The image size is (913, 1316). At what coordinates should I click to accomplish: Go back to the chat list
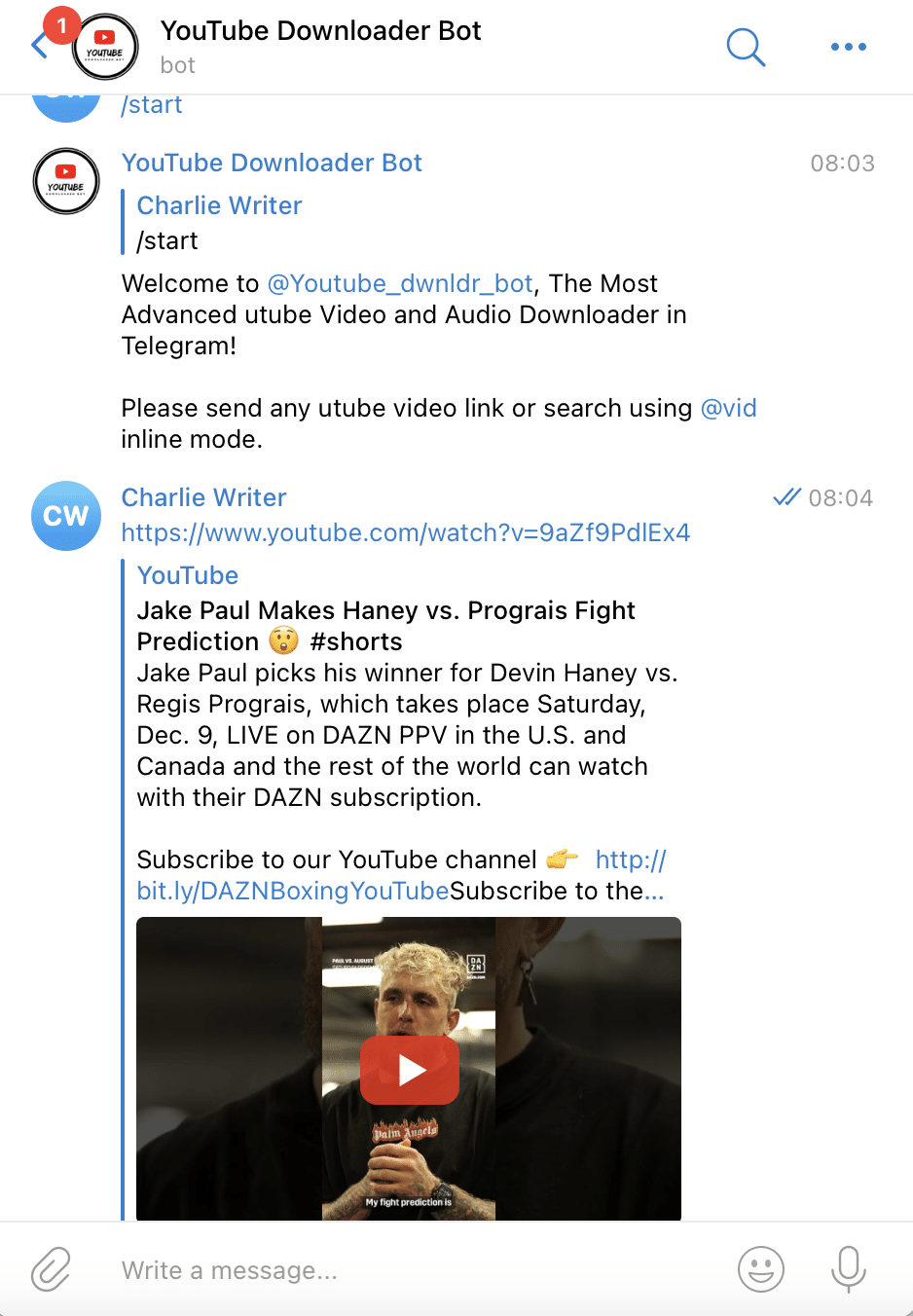pyautogui.click(x=39, y=46)
